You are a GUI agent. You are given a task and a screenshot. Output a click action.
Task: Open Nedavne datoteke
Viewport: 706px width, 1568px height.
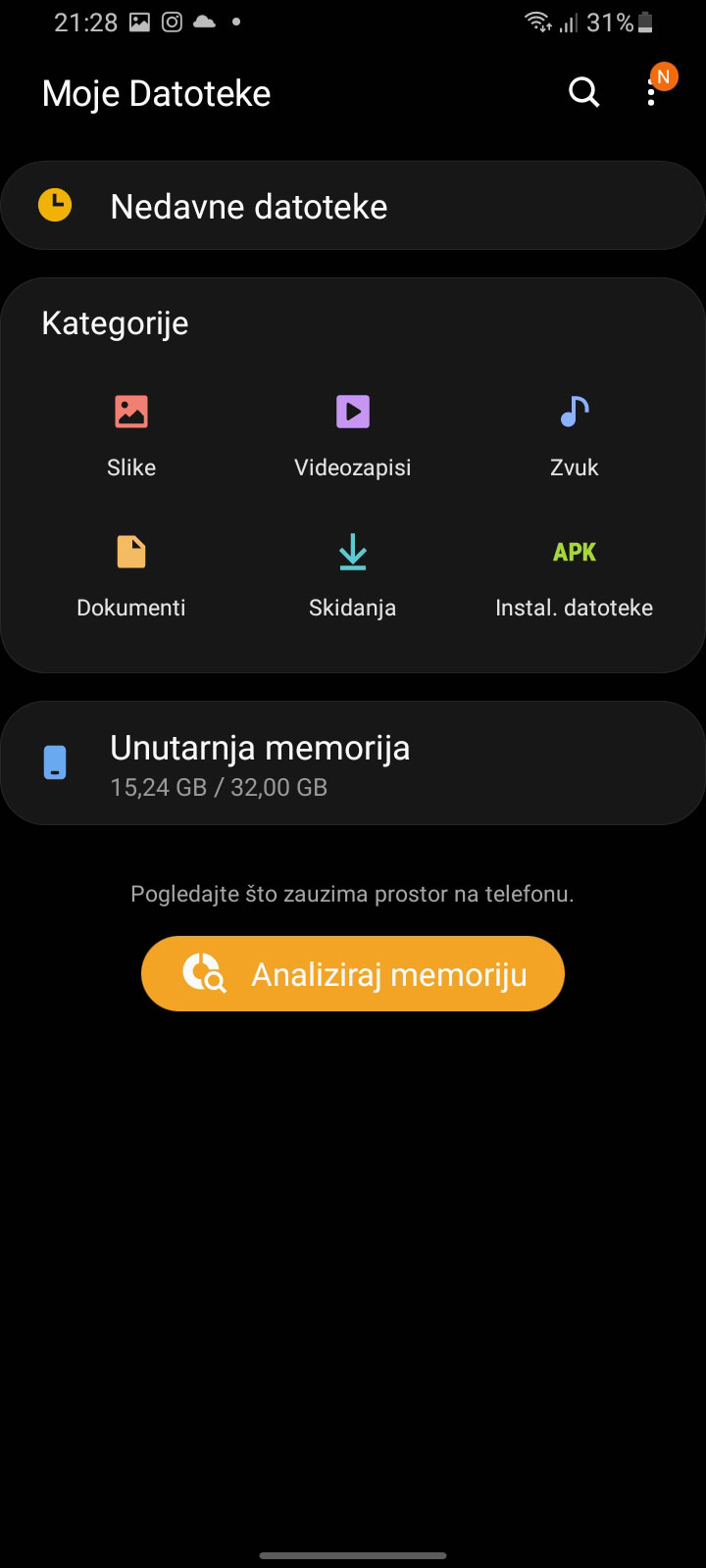pyautogui.click(x=353, y=206)
